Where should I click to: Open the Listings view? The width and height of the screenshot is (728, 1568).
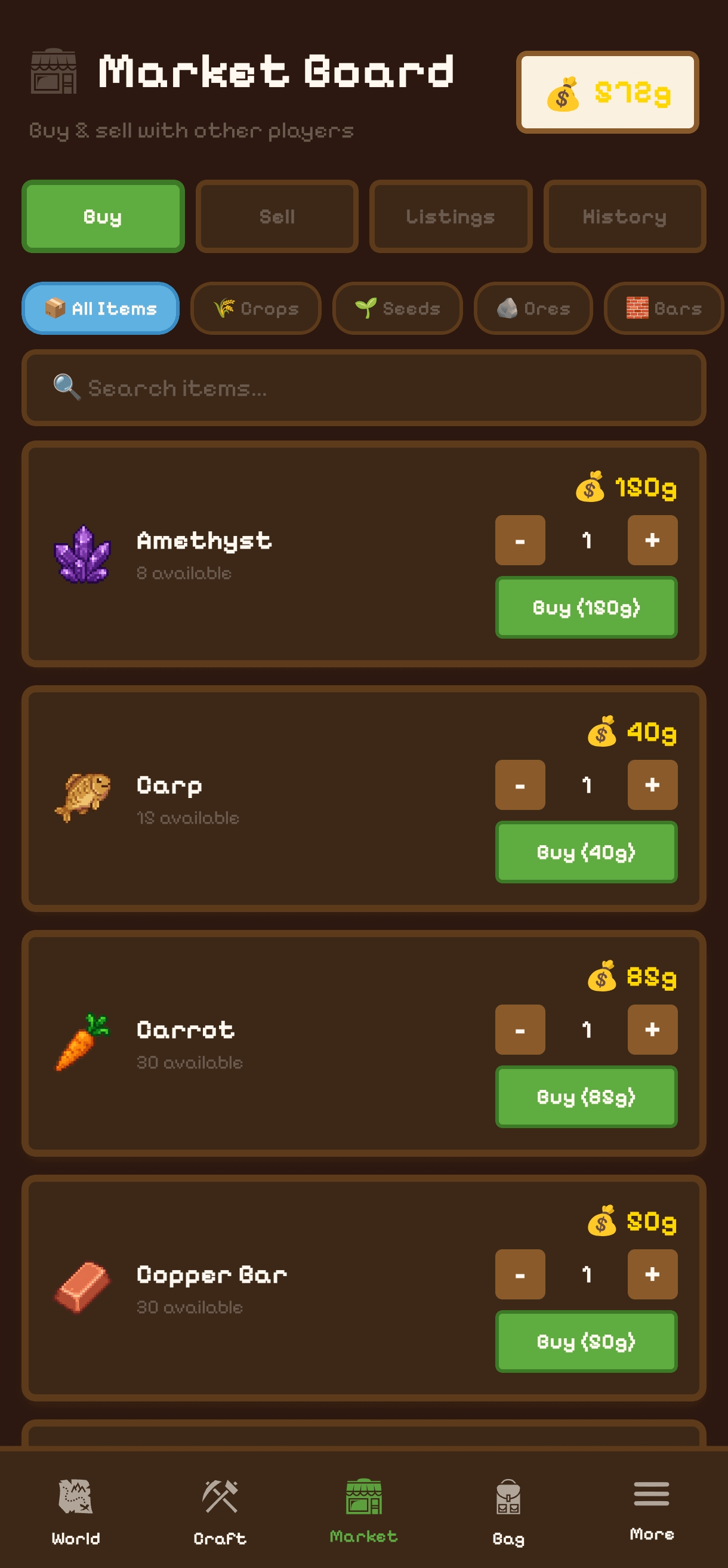click(x=451, y=217)
